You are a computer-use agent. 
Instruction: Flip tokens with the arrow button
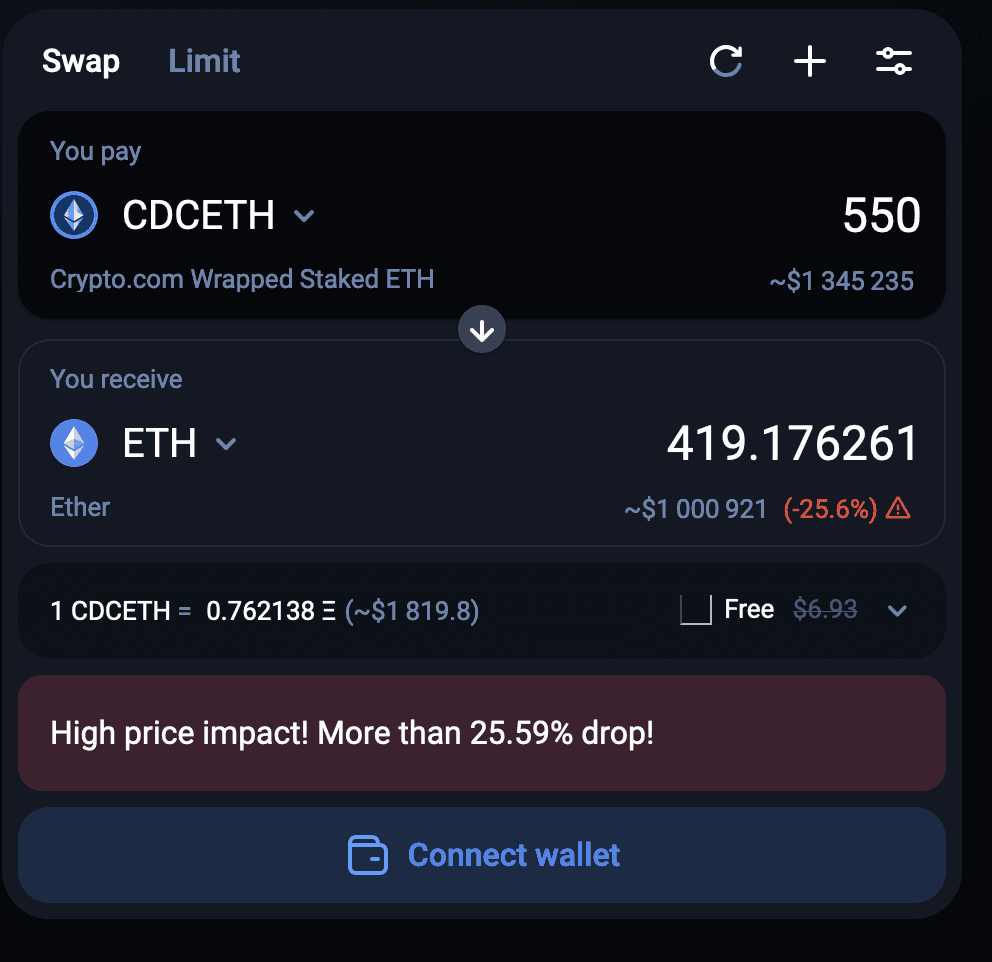click(482, 330)
